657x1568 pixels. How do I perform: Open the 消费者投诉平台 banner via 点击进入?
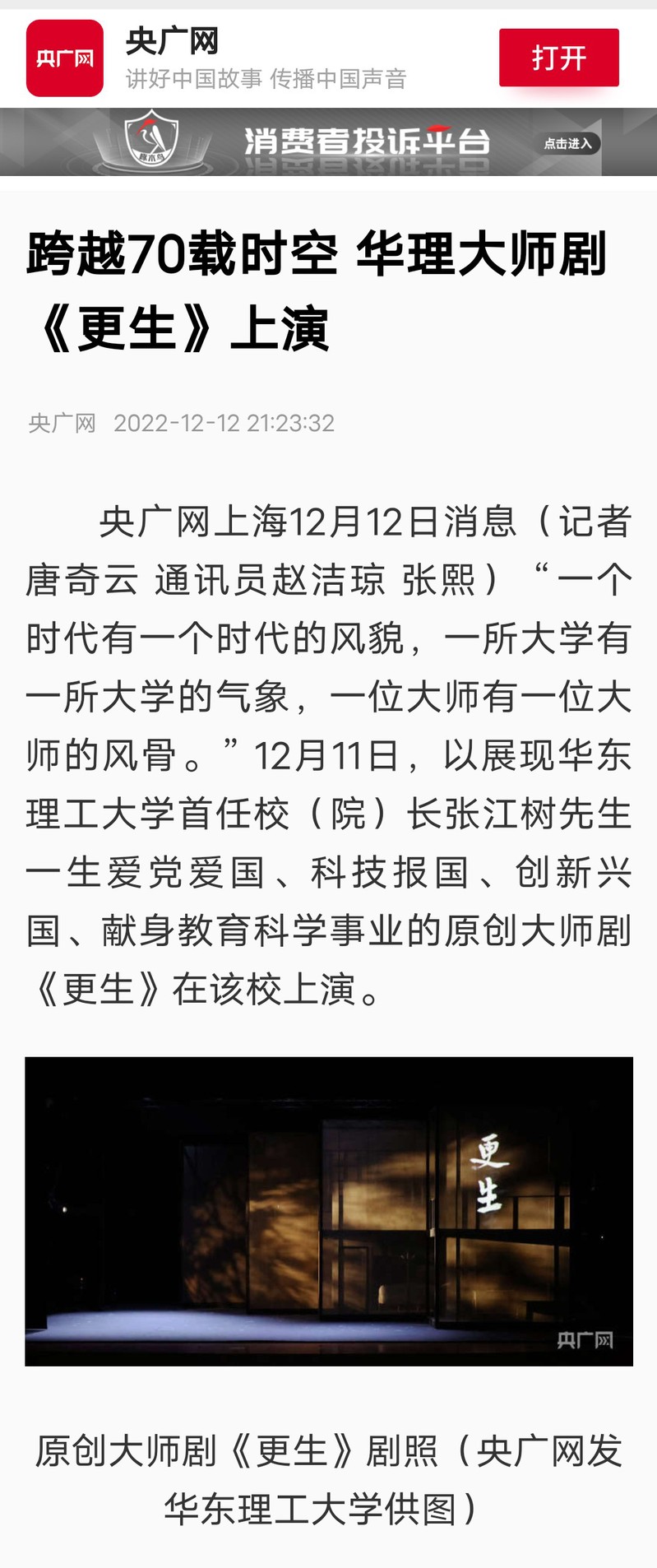[x=569, y=143]
